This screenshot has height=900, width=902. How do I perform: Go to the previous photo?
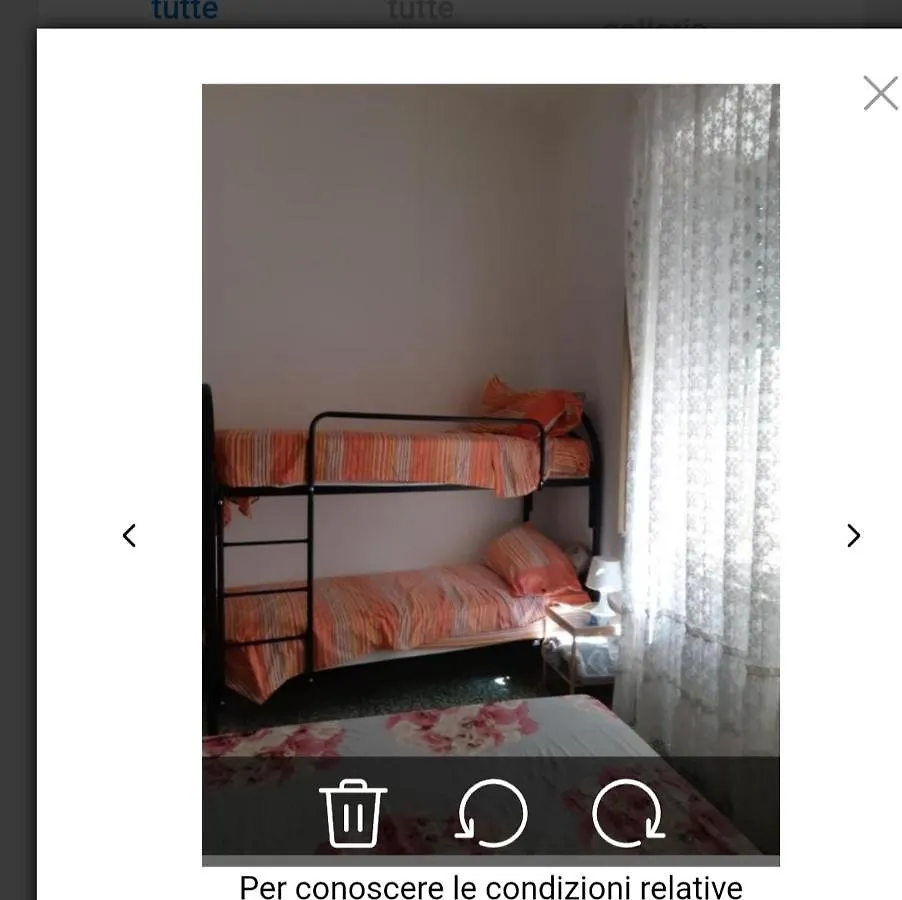129,536
